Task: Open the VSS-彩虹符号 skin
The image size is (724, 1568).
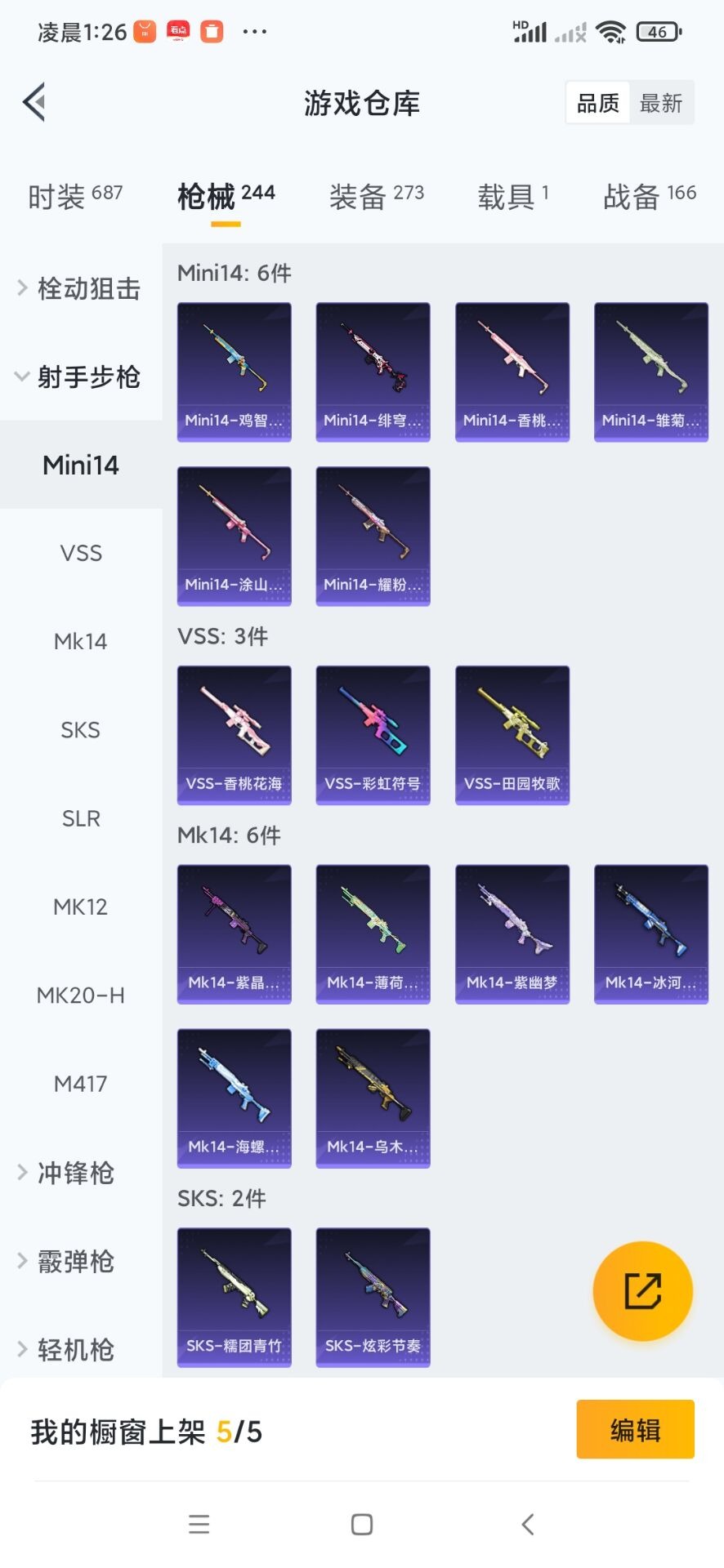Action: click(373, 735)
